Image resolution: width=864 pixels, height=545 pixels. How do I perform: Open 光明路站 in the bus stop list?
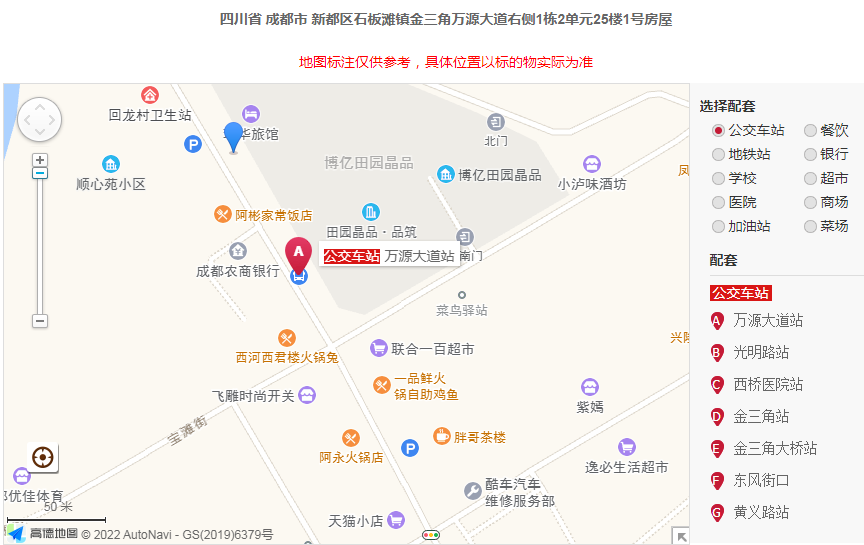click(x=760, y=352)
